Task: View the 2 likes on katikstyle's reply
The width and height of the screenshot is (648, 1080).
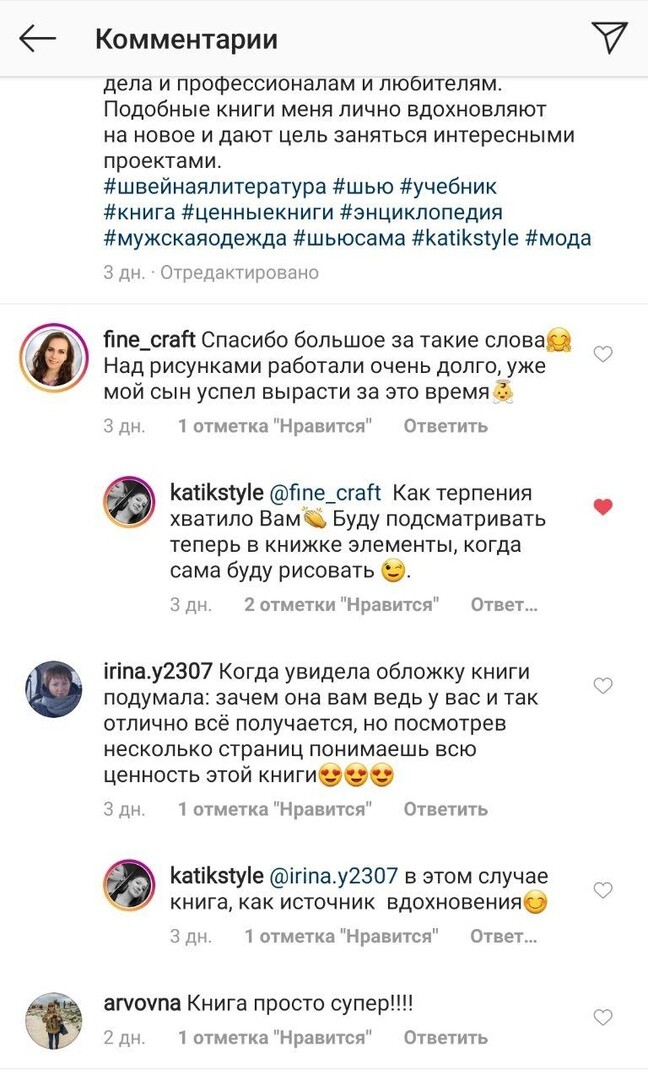Action: (341, 605)
